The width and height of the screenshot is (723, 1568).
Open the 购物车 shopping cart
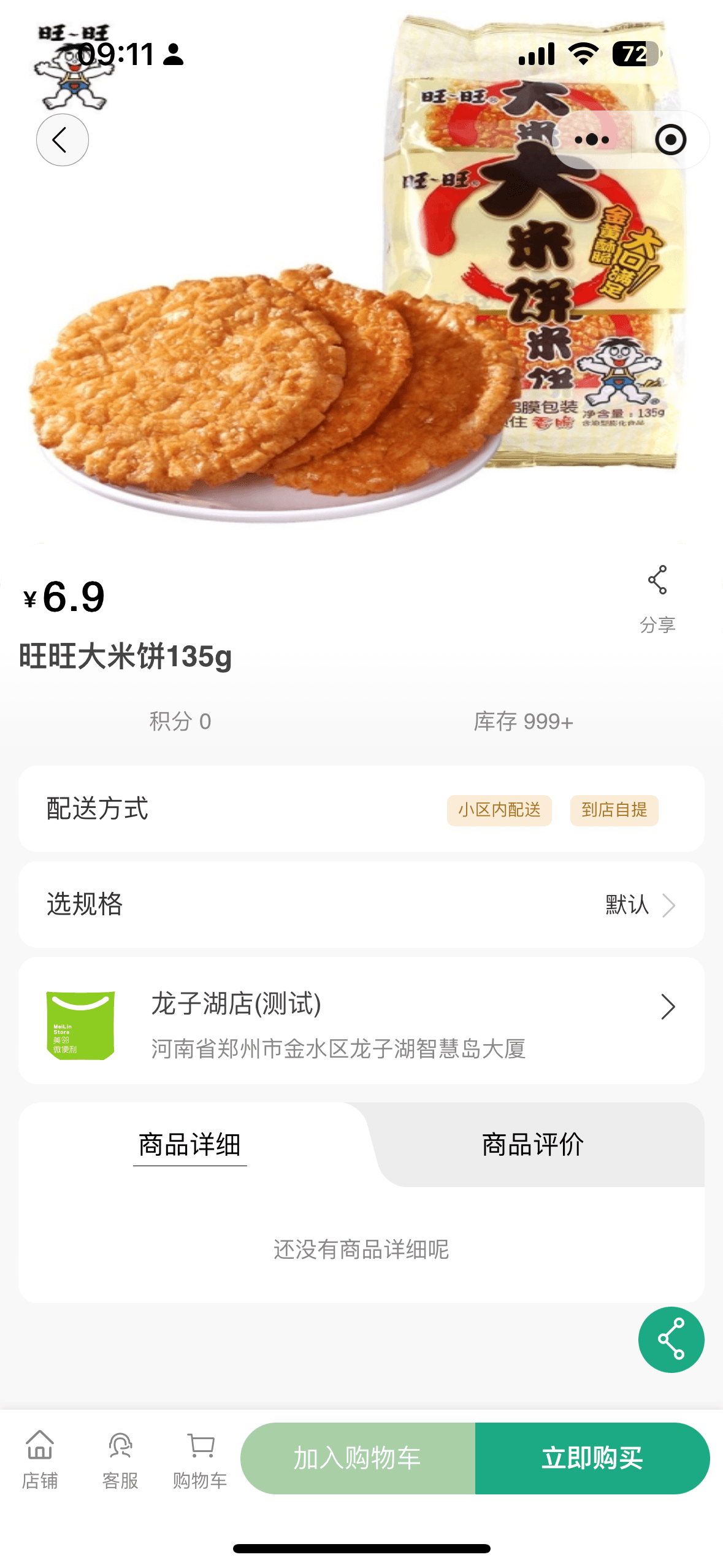click(200, 1460)
